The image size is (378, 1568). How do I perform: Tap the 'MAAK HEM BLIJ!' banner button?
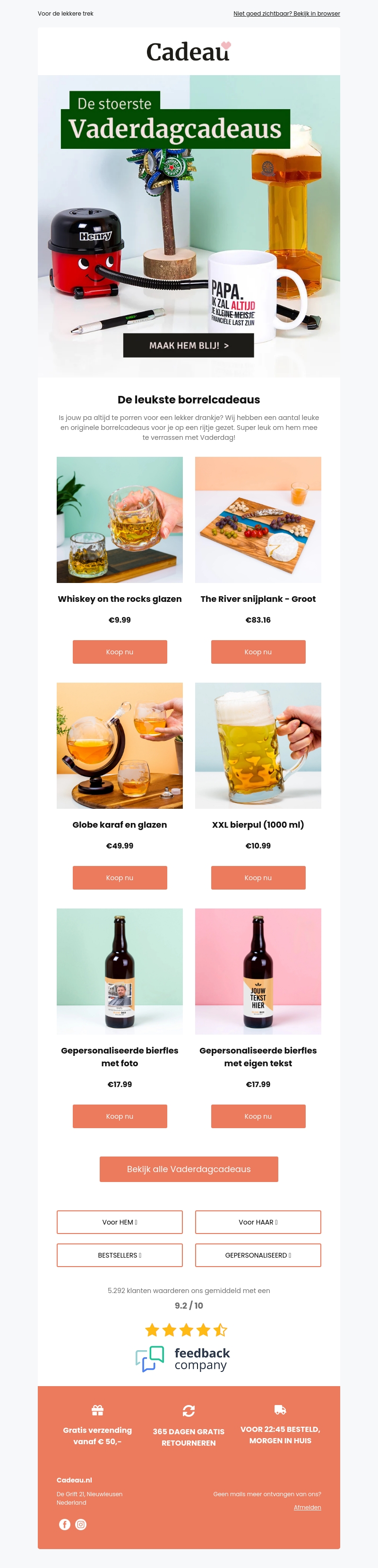tap(189, 345)
